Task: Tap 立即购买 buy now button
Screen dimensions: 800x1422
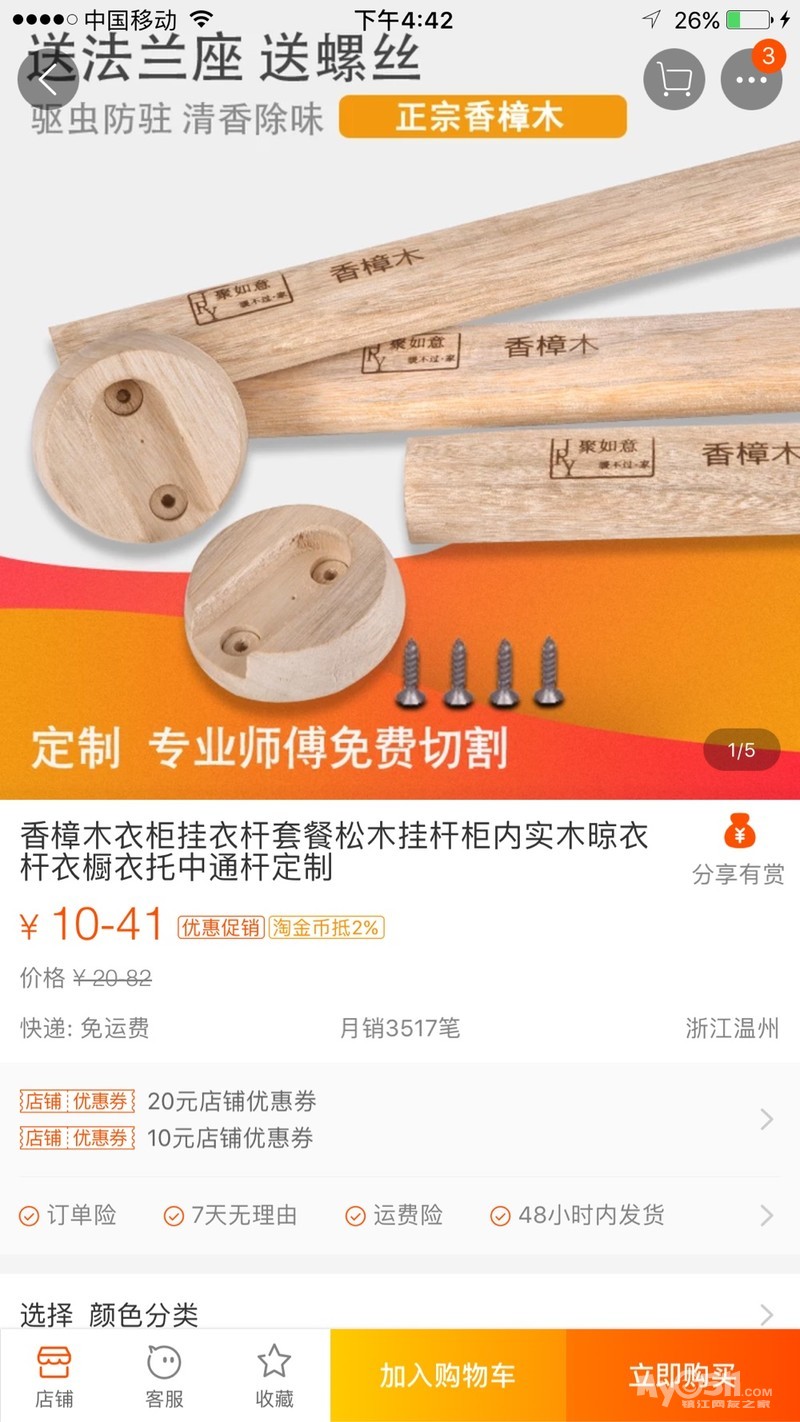Action: [682, 1376]
